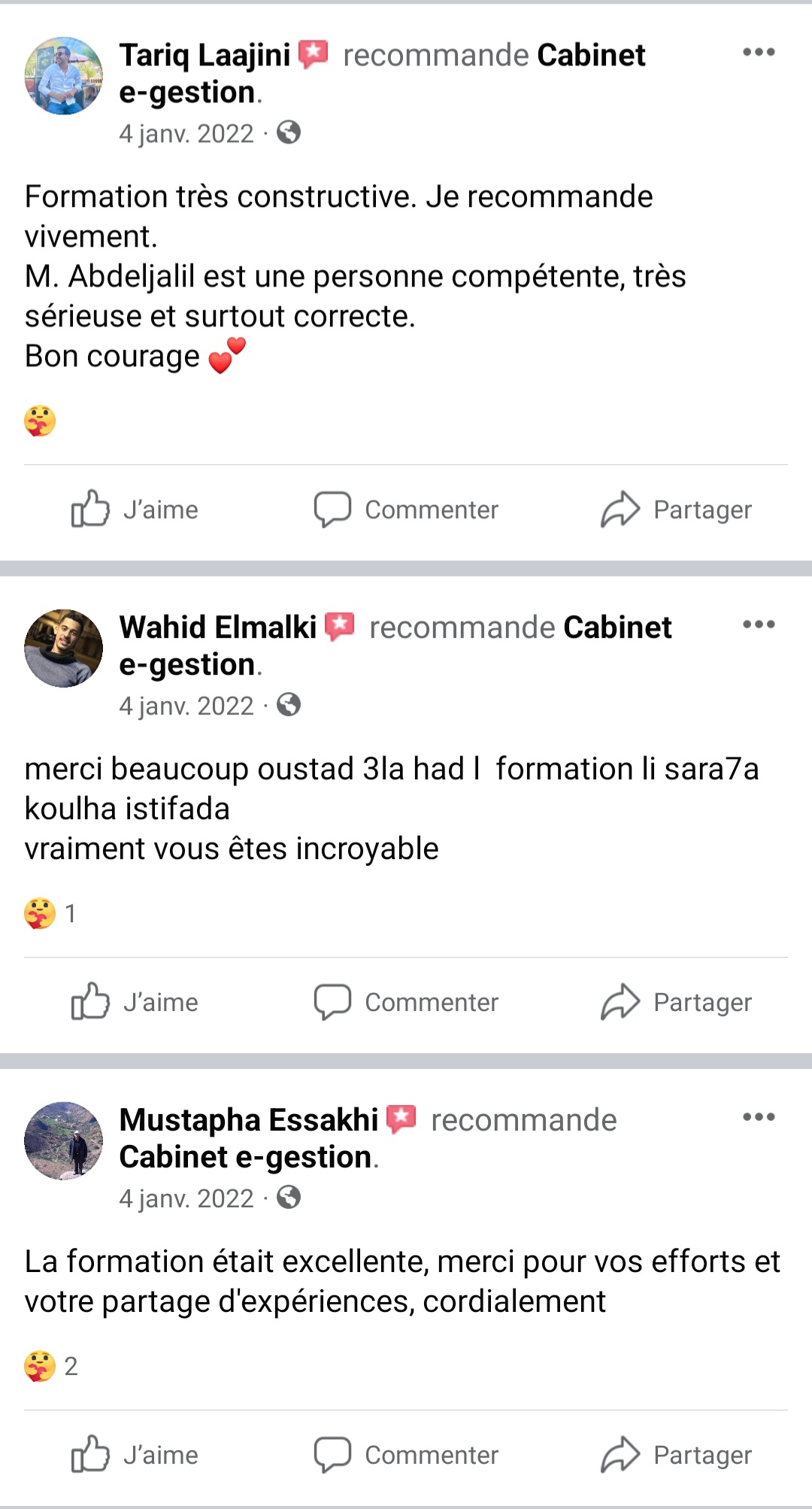Viewport: 812px width, 1509px height.
Task: Like Wahid Elmalki's recommendation
Action: point(135,1002)
